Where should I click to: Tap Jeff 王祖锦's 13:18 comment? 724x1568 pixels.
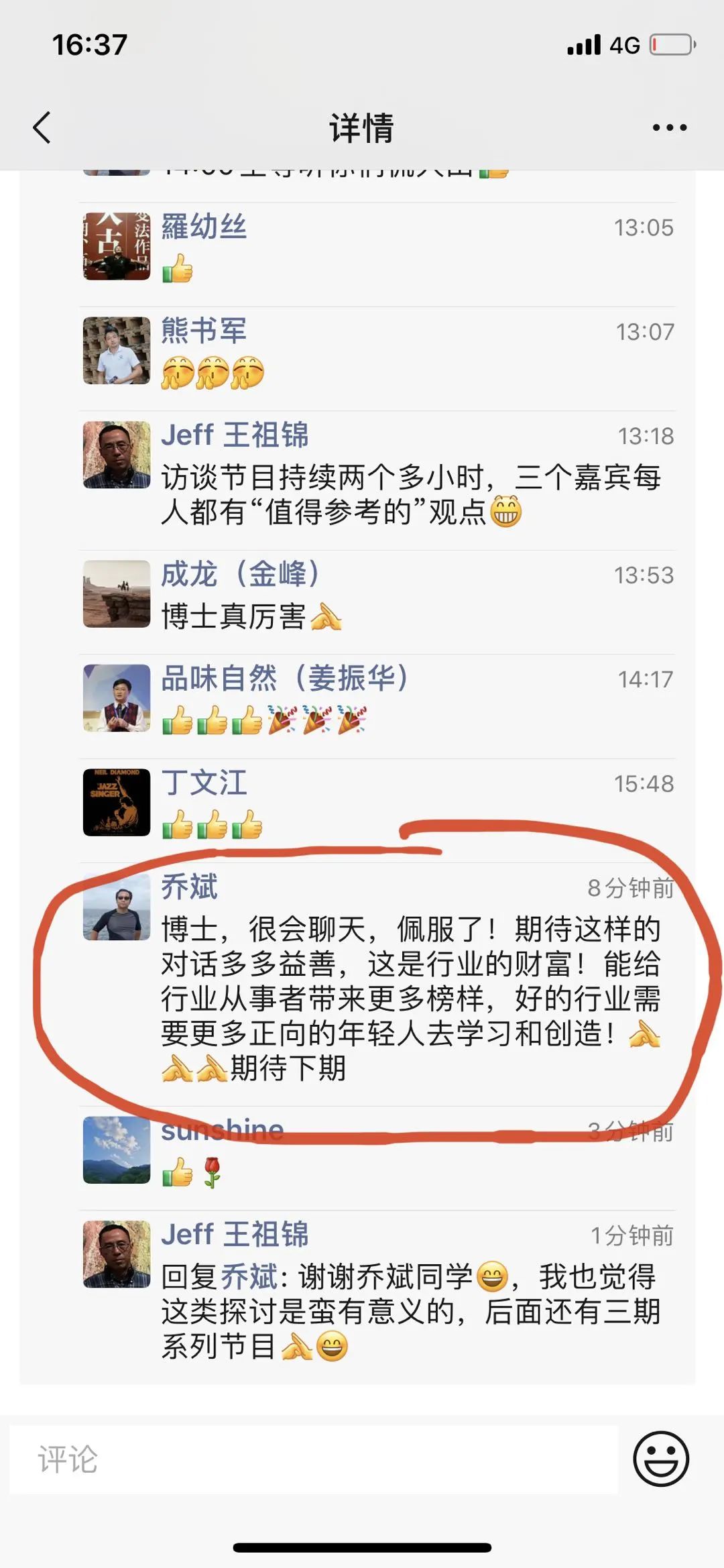(x=410, y=495)
